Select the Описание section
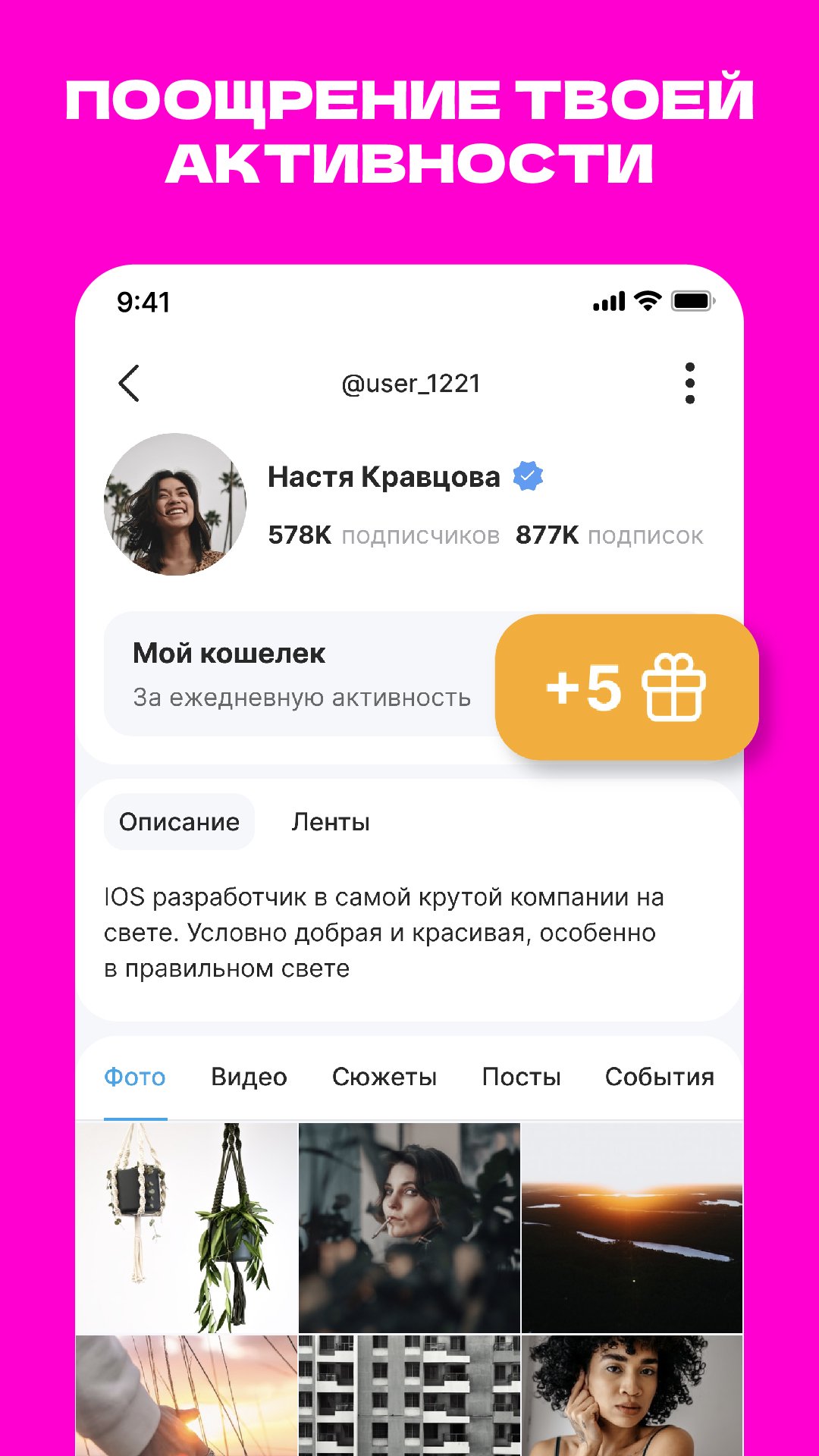 (x=179, y=821)
